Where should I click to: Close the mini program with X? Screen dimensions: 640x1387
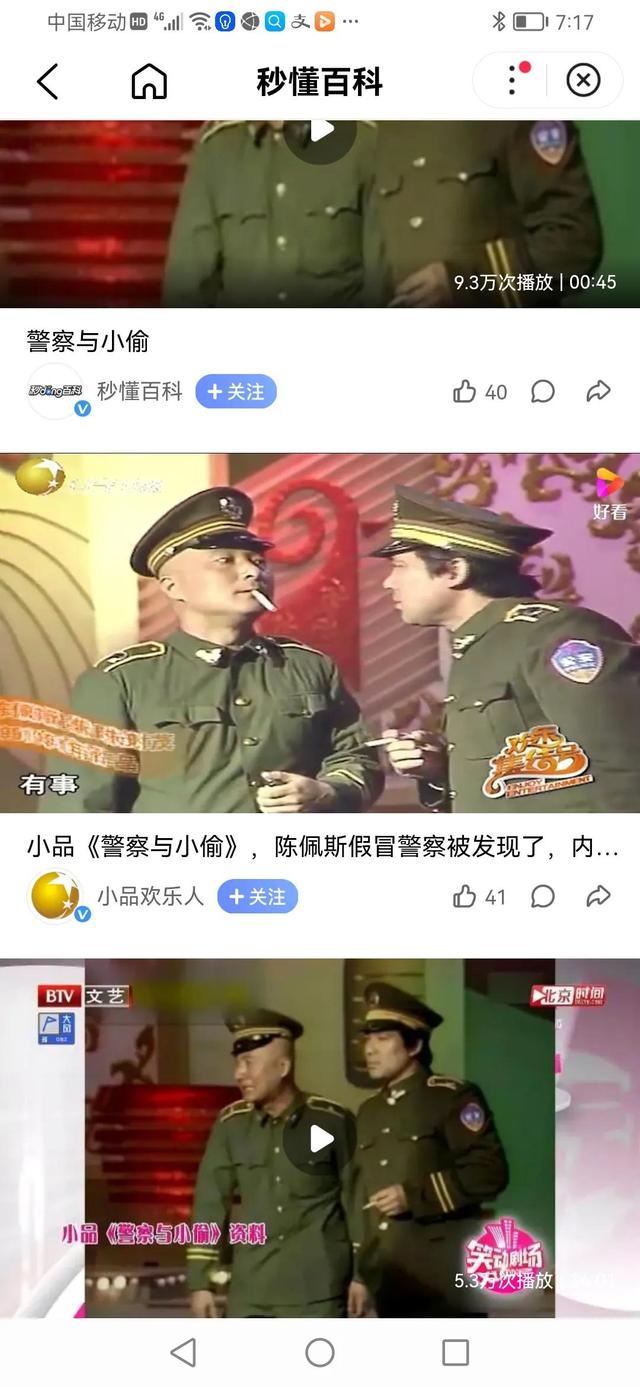583,80
